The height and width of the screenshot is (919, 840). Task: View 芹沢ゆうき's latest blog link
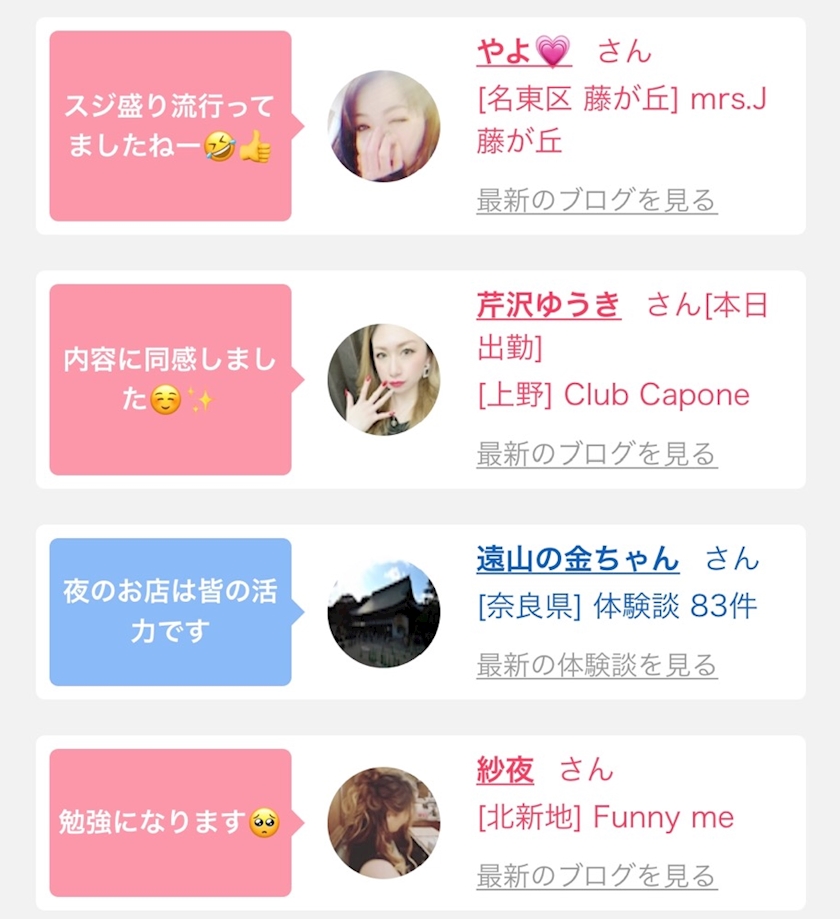(x=596, y=454)
